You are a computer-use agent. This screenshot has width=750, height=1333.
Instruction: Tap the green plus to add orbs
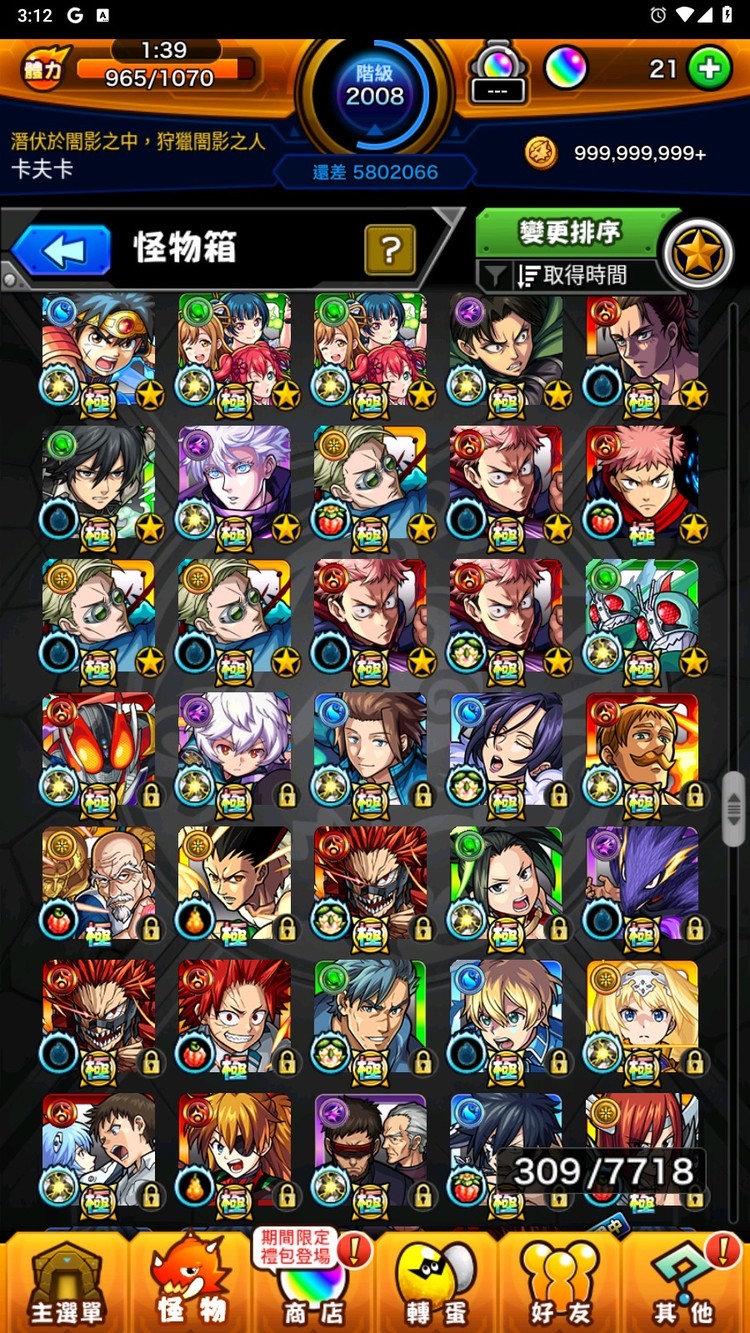point(709,69)
